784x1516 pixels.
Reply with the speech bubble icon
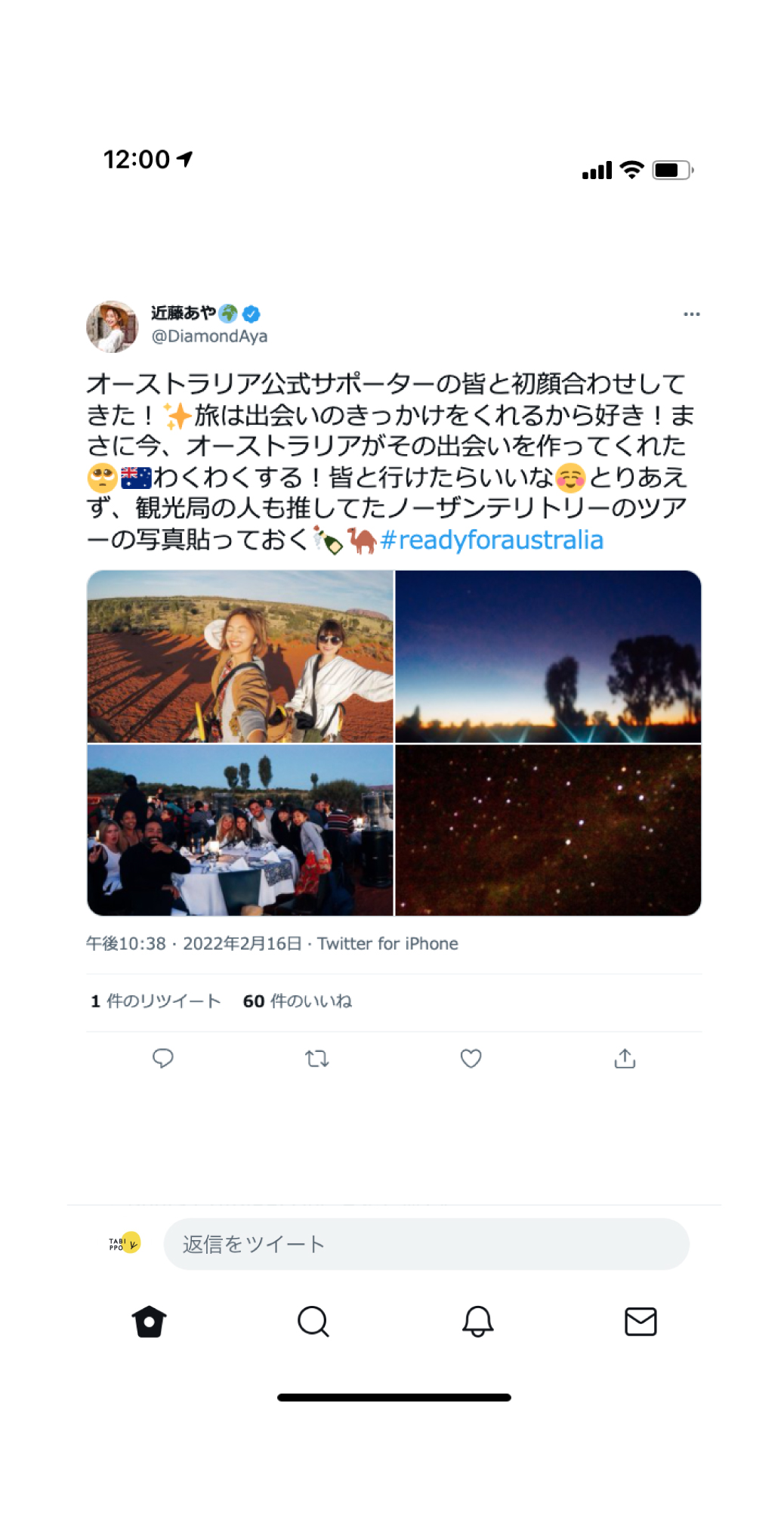pyautogui.click(x=163, y=1058)
